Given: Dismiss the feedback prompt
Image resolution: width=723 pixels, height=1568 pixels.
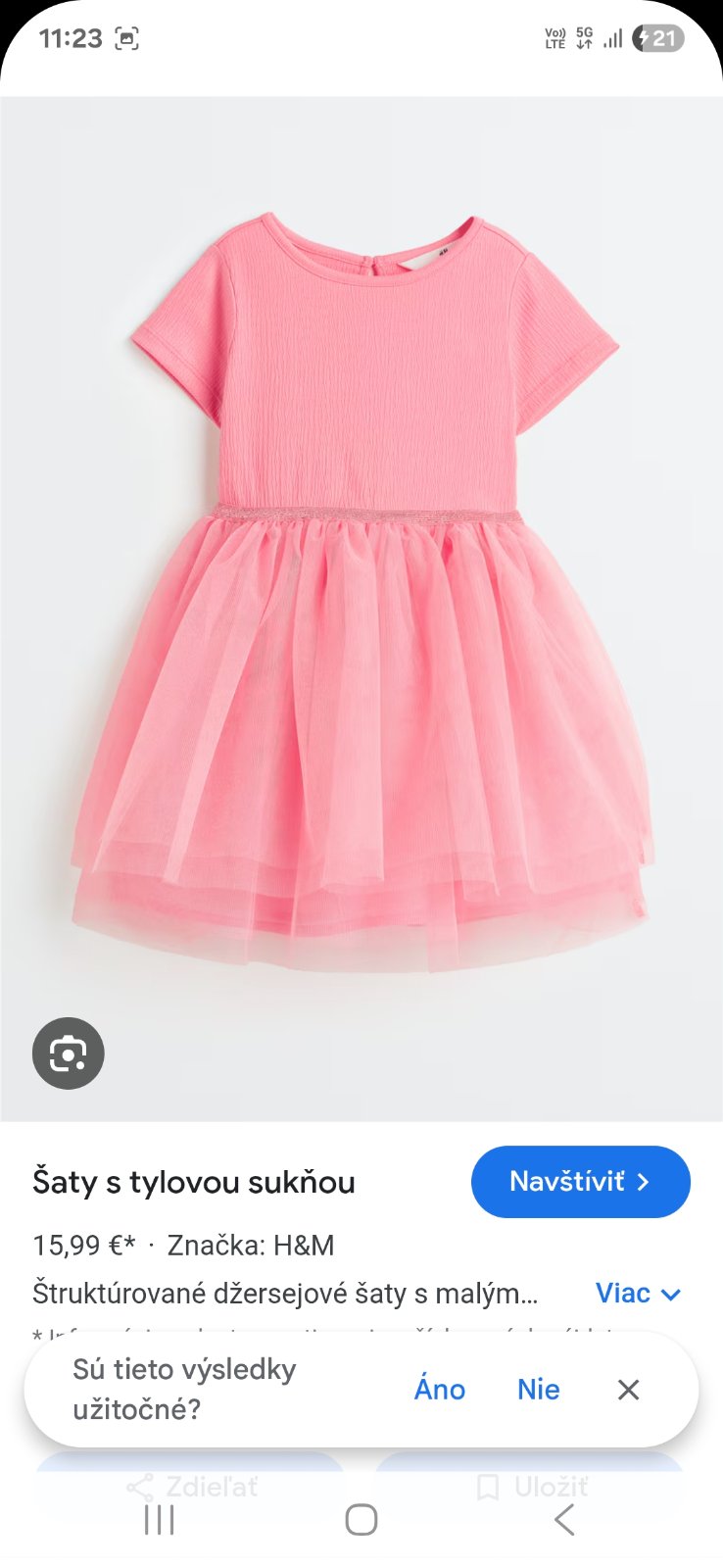Looking at the screenshot, I should click(628, 1389).
